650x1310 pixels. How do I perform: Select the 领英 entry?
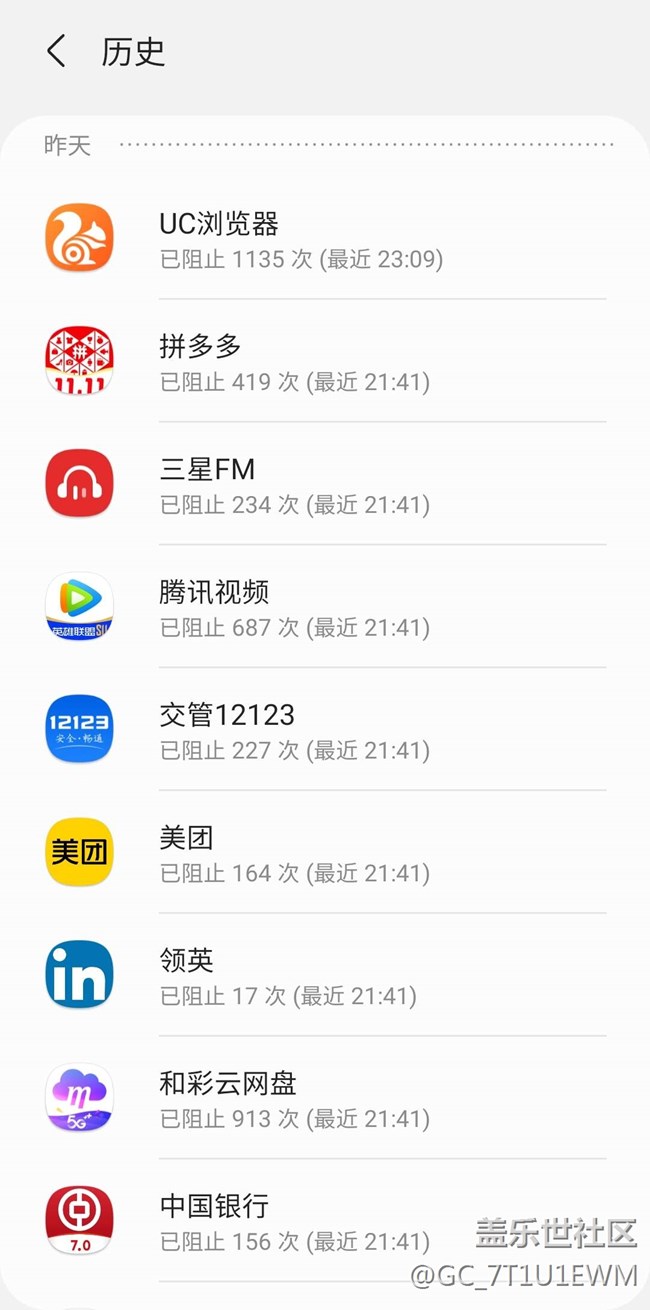click(325, 977)
